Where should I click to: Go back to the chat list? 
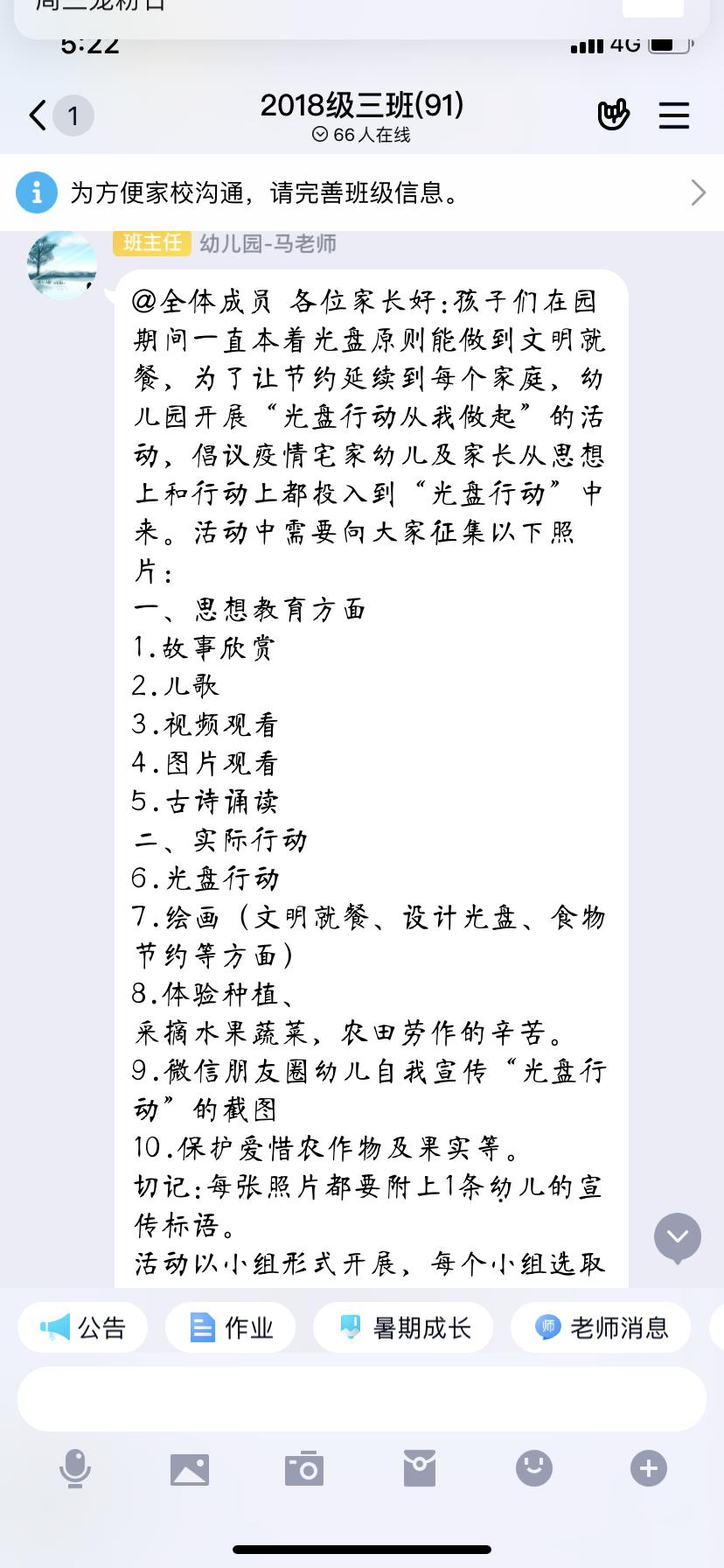[38, 115]
